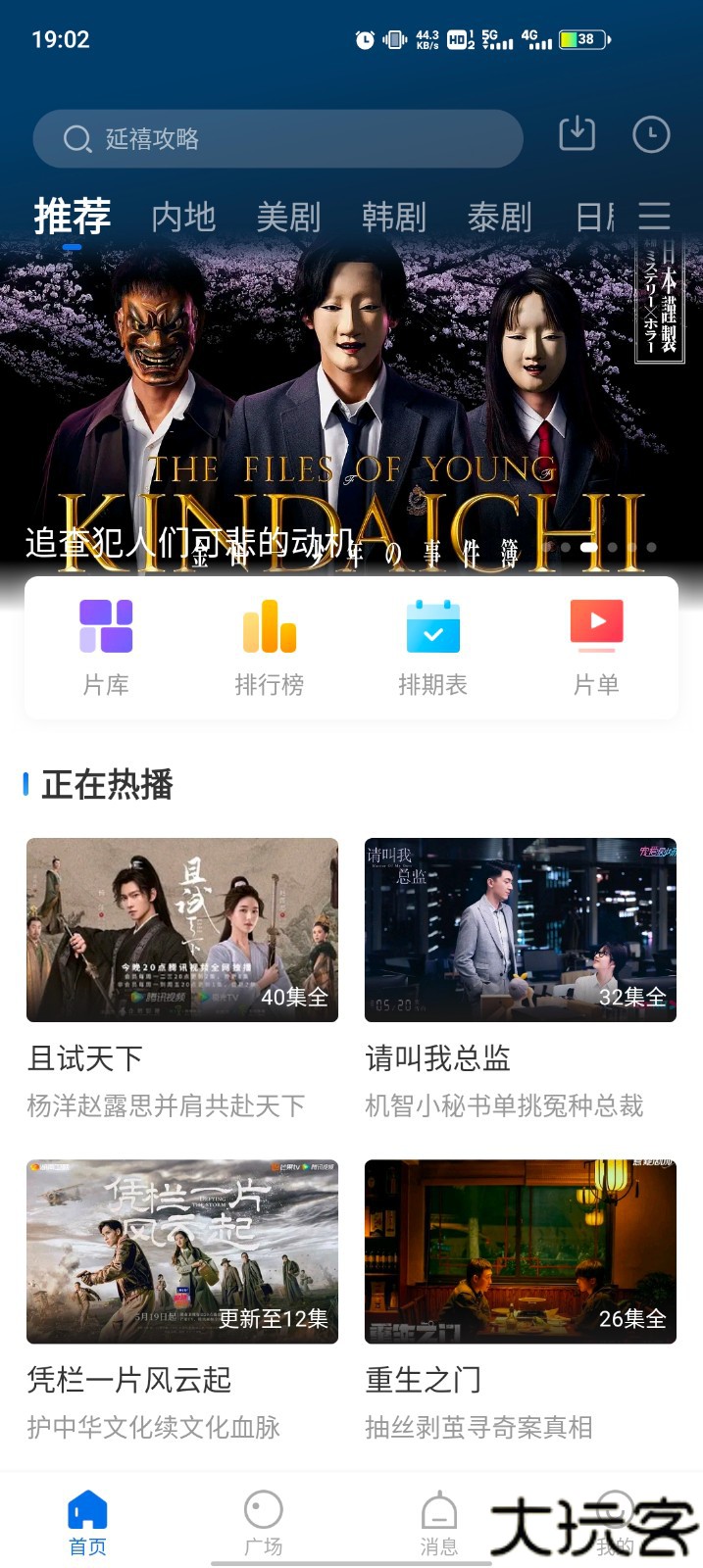This screenshot has width=703, height=1568.
Task: Open the drama 且试天下
Action: pos(182,929)
